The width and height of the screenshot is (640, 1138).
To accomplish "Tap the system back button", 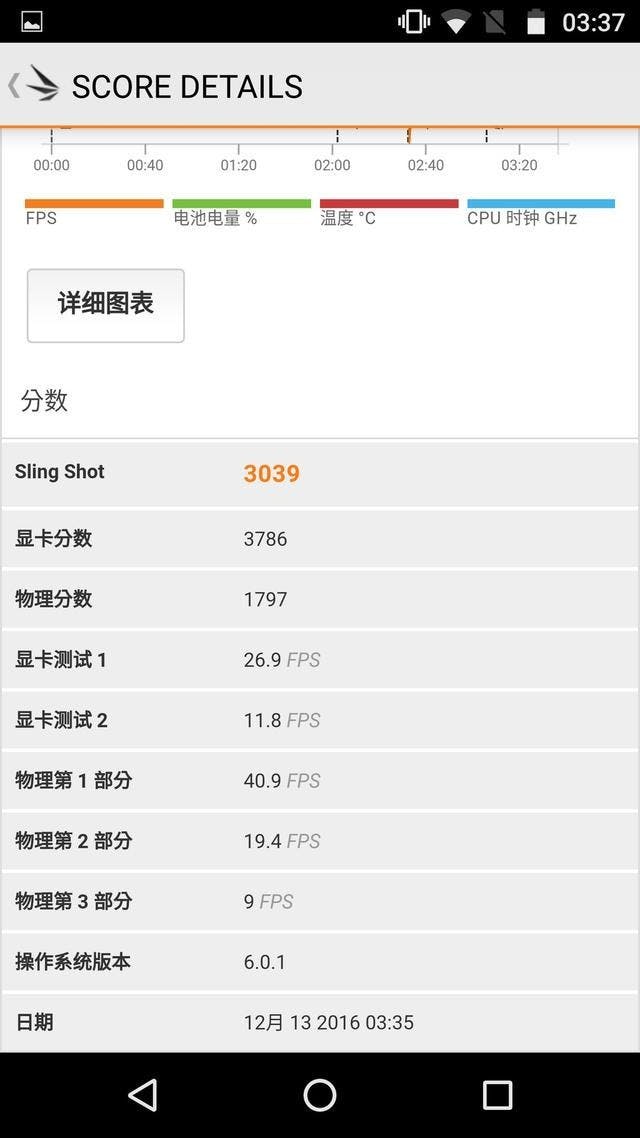I will tap(143, 1095).
